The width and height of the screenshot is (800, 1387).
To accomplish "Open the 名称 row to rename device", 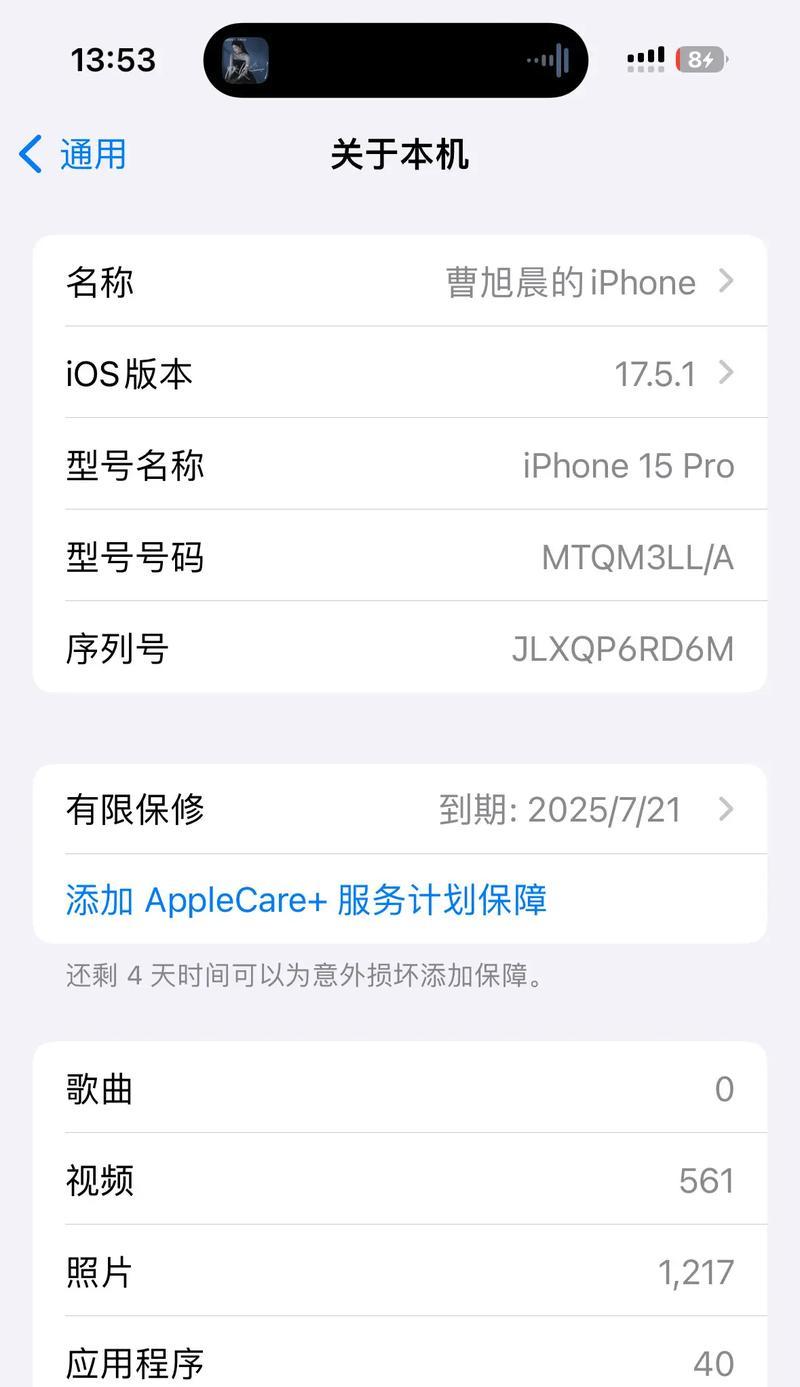I will [400, 282].
